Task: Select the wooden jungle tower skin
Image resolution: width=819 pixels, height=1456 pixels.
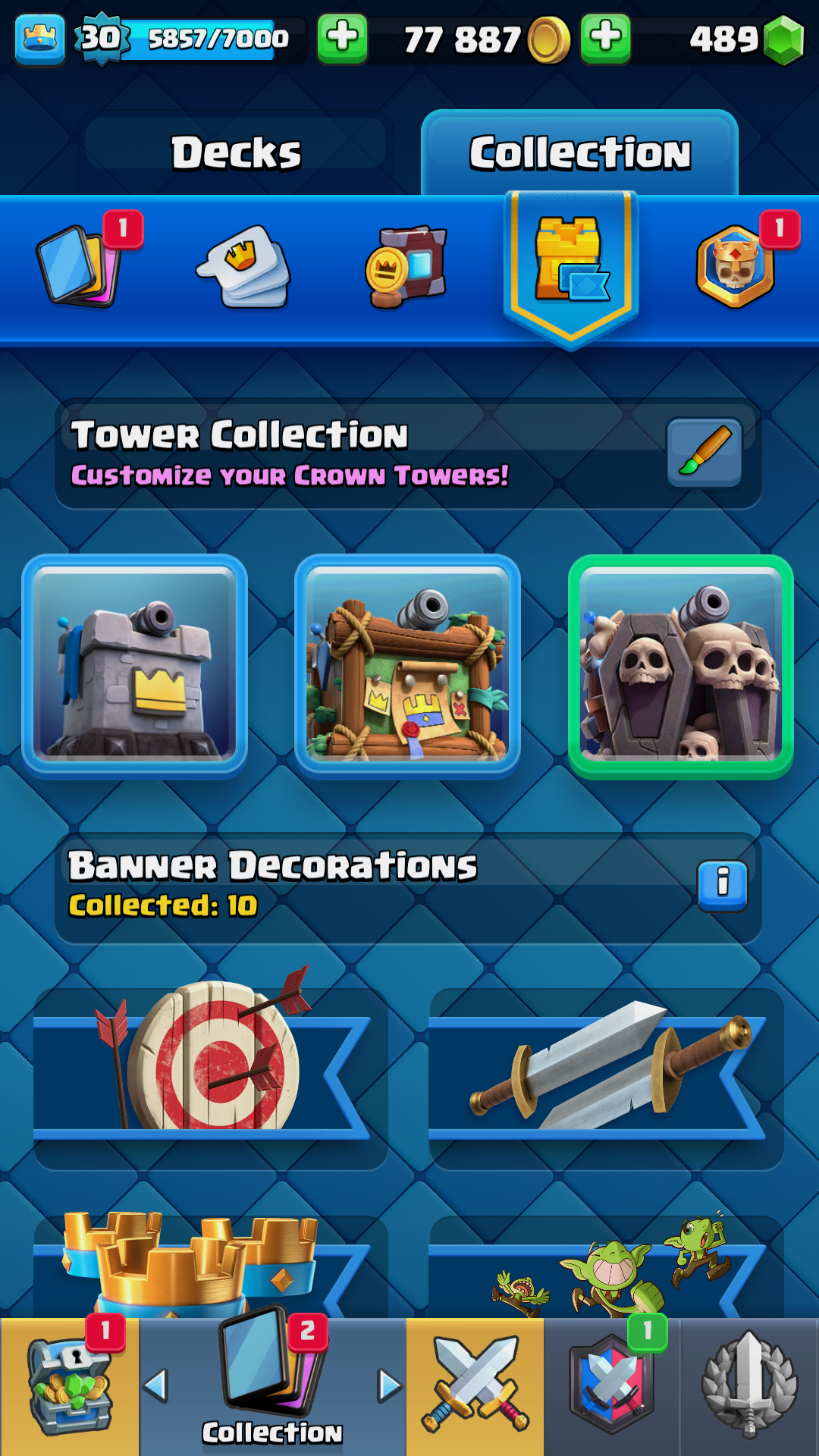Action: point(407,667)
